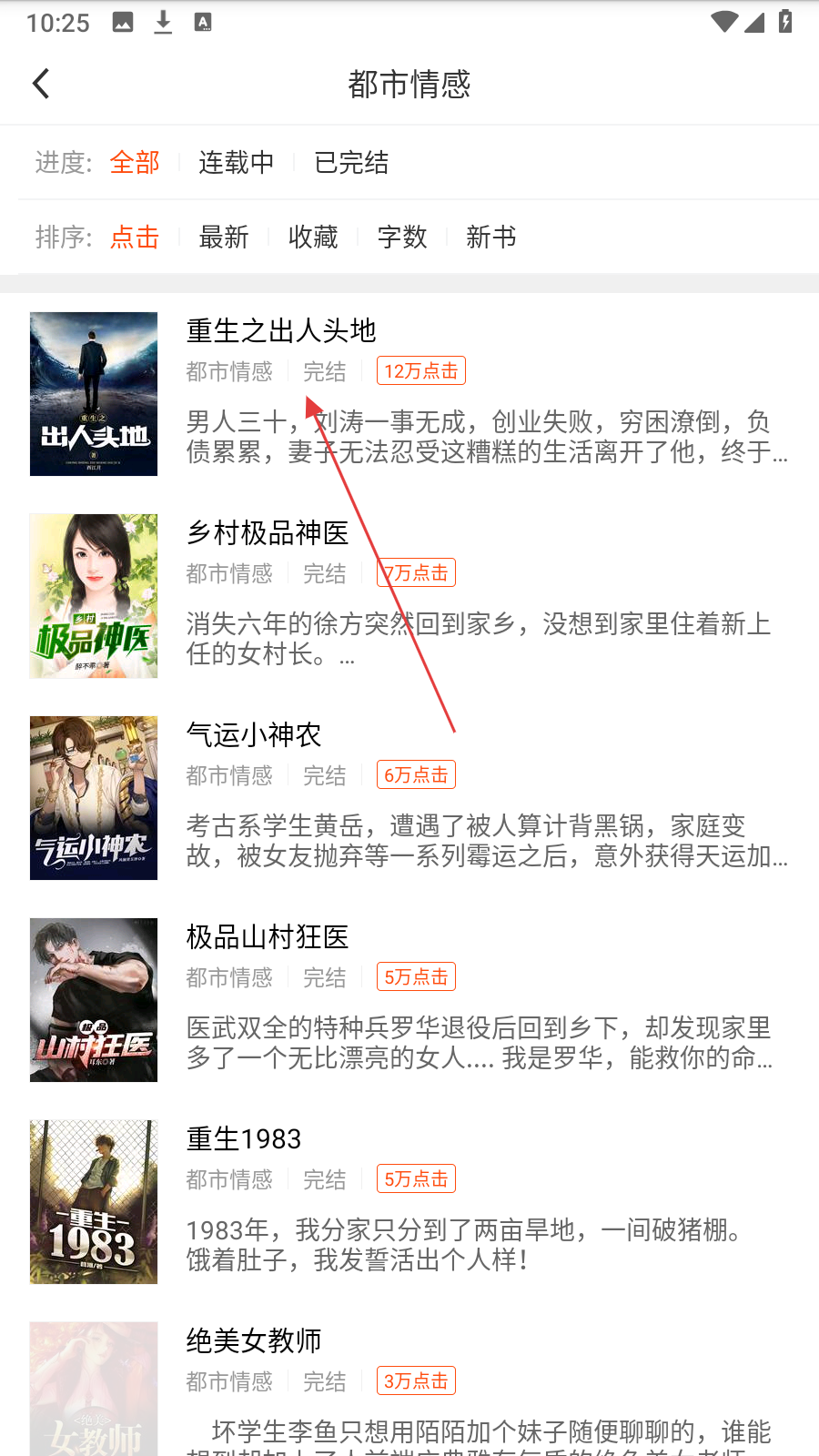Show only 已完结 novels
Image resolution: width=819 pixels, height=1456 pixels.
[x=351, y=163]
